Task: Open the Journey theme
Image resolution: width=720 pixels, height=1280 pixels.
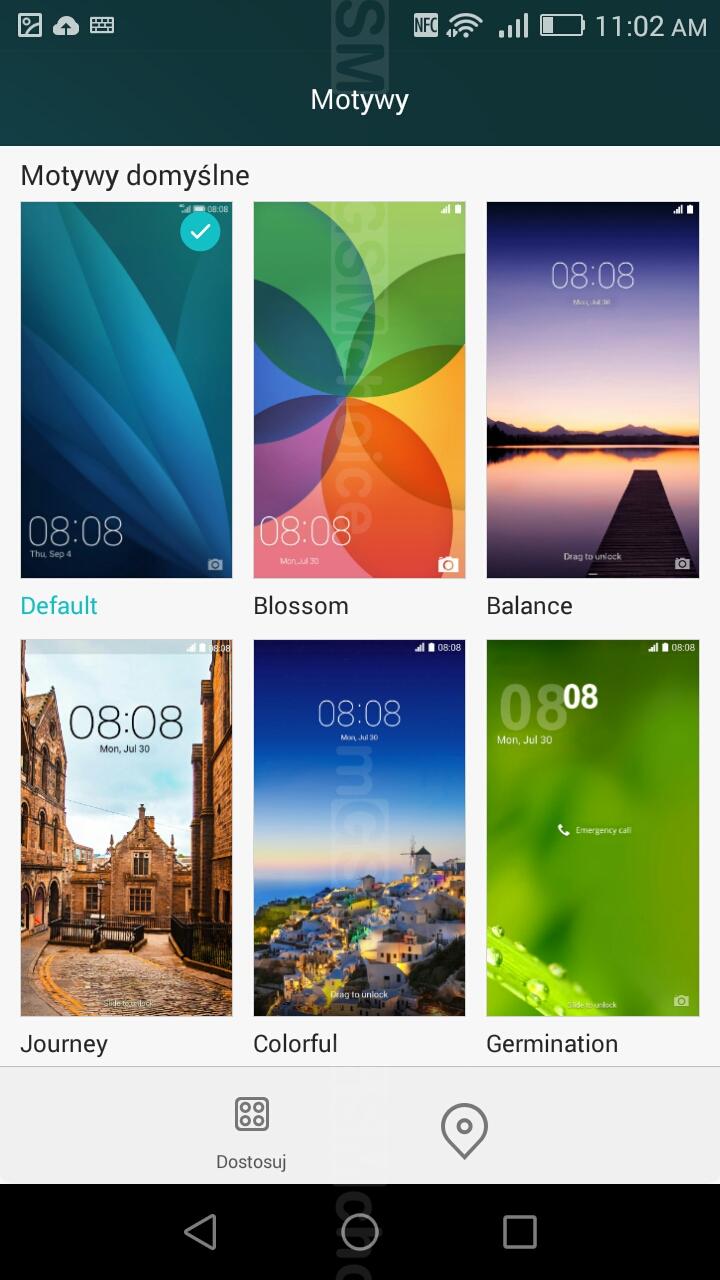Action: click(126, 828)
